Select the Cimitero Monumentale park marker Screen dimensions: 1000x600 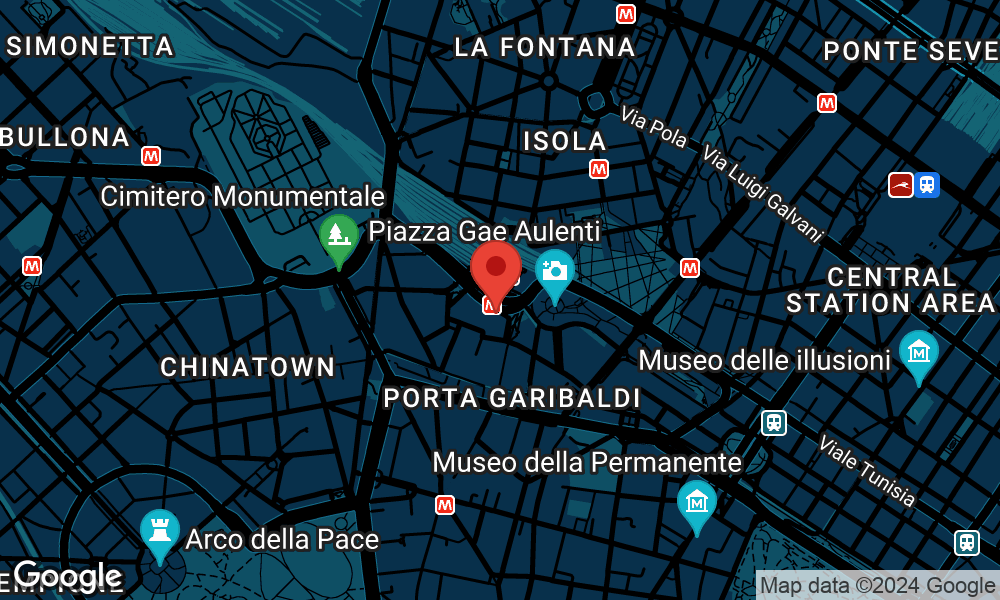pyautogui.click(x=339, y=236)
